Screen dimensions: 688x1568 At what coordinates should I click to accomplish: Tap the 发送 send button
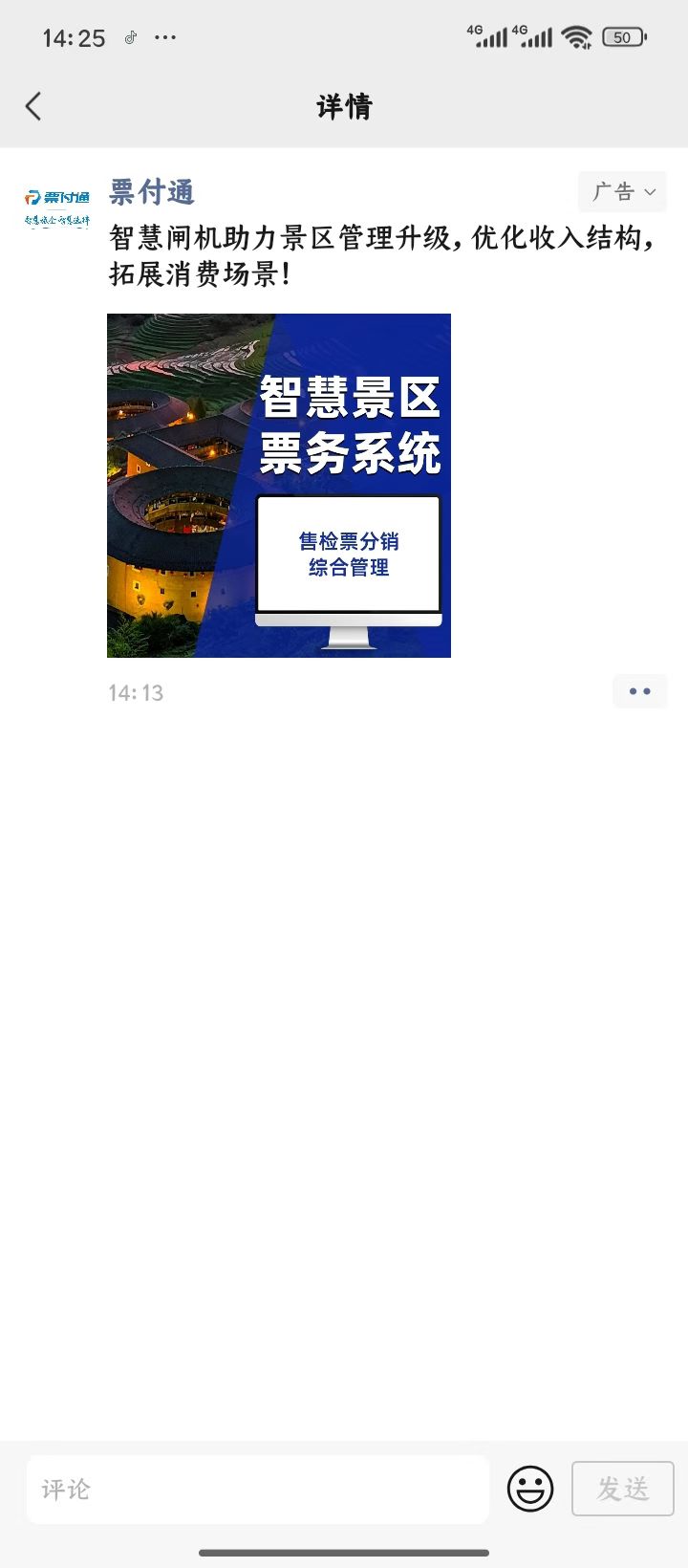[623, 1489]
